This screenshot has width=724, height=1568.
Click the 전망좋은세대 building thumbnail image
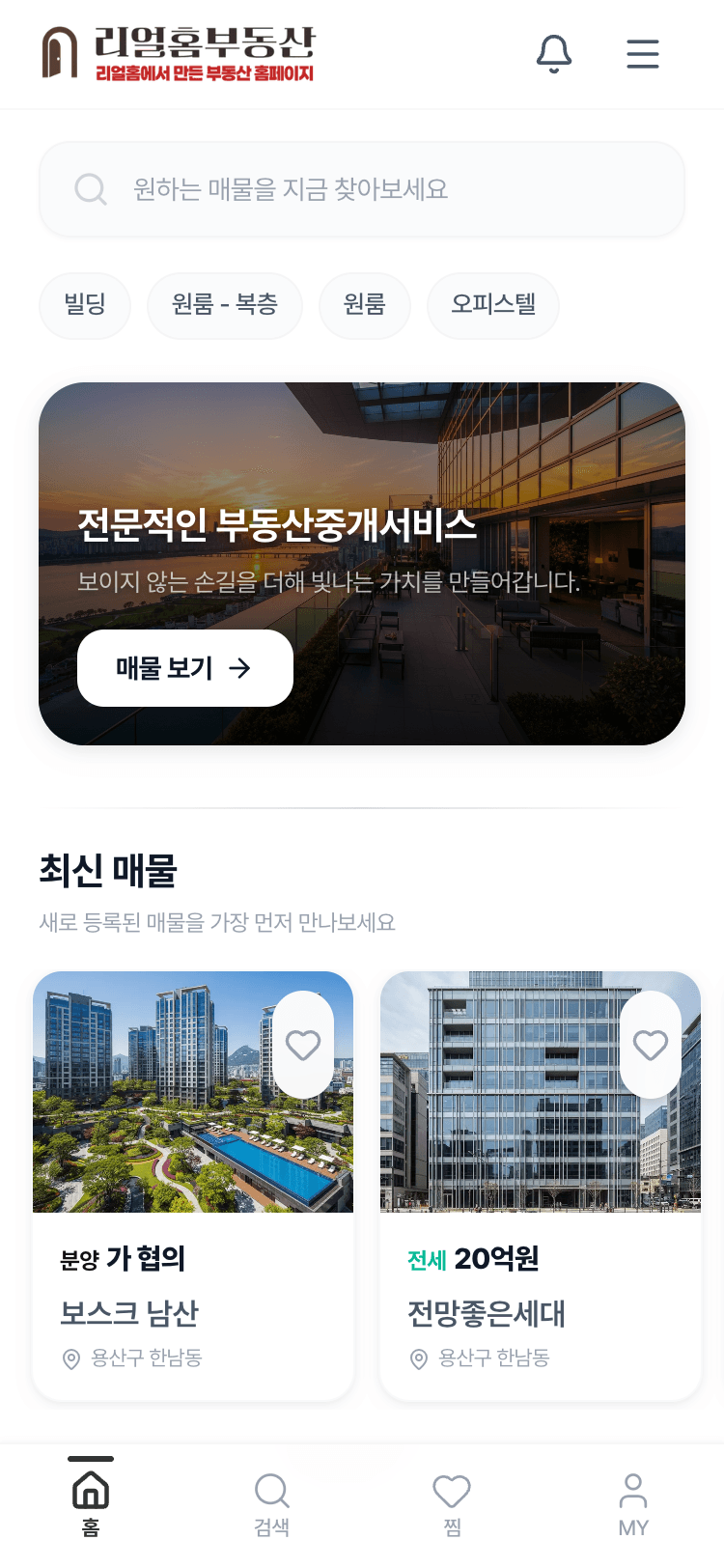(540, 1092)
